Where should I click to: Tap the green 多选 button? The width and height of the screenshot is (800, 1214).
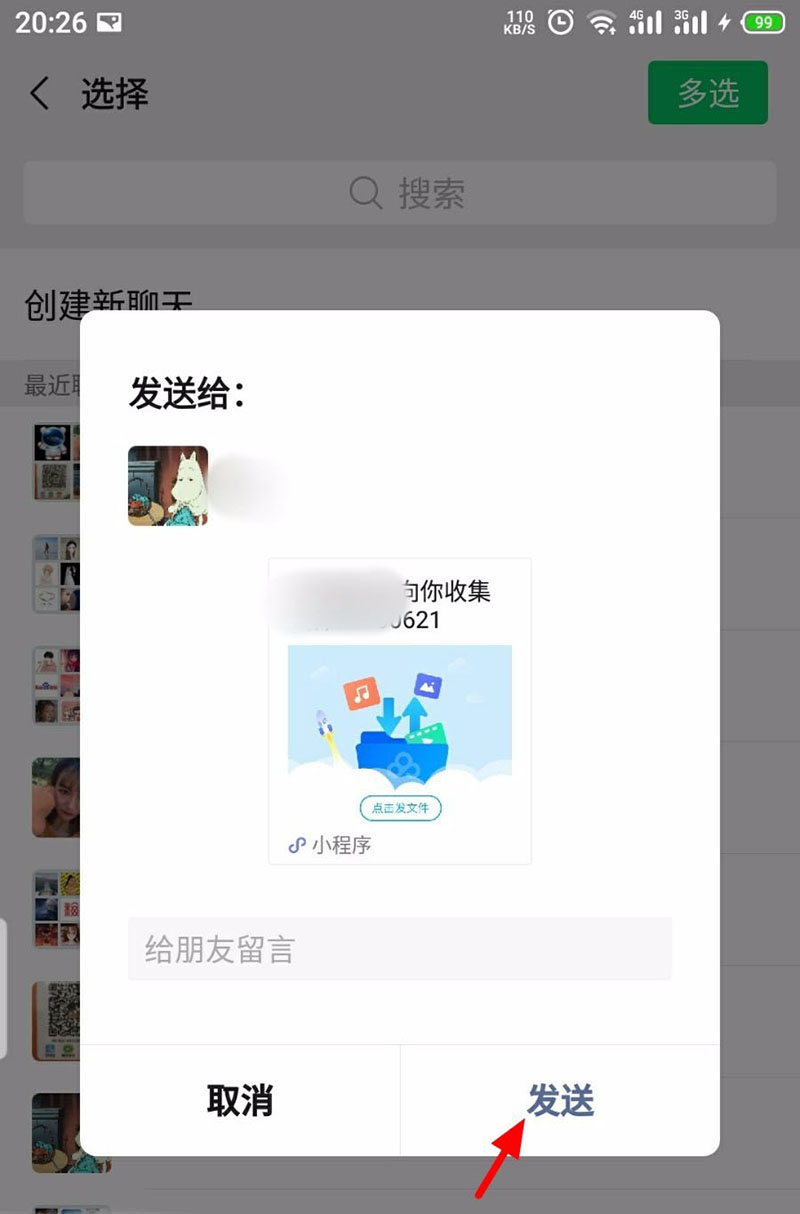(x=708, y=93)
